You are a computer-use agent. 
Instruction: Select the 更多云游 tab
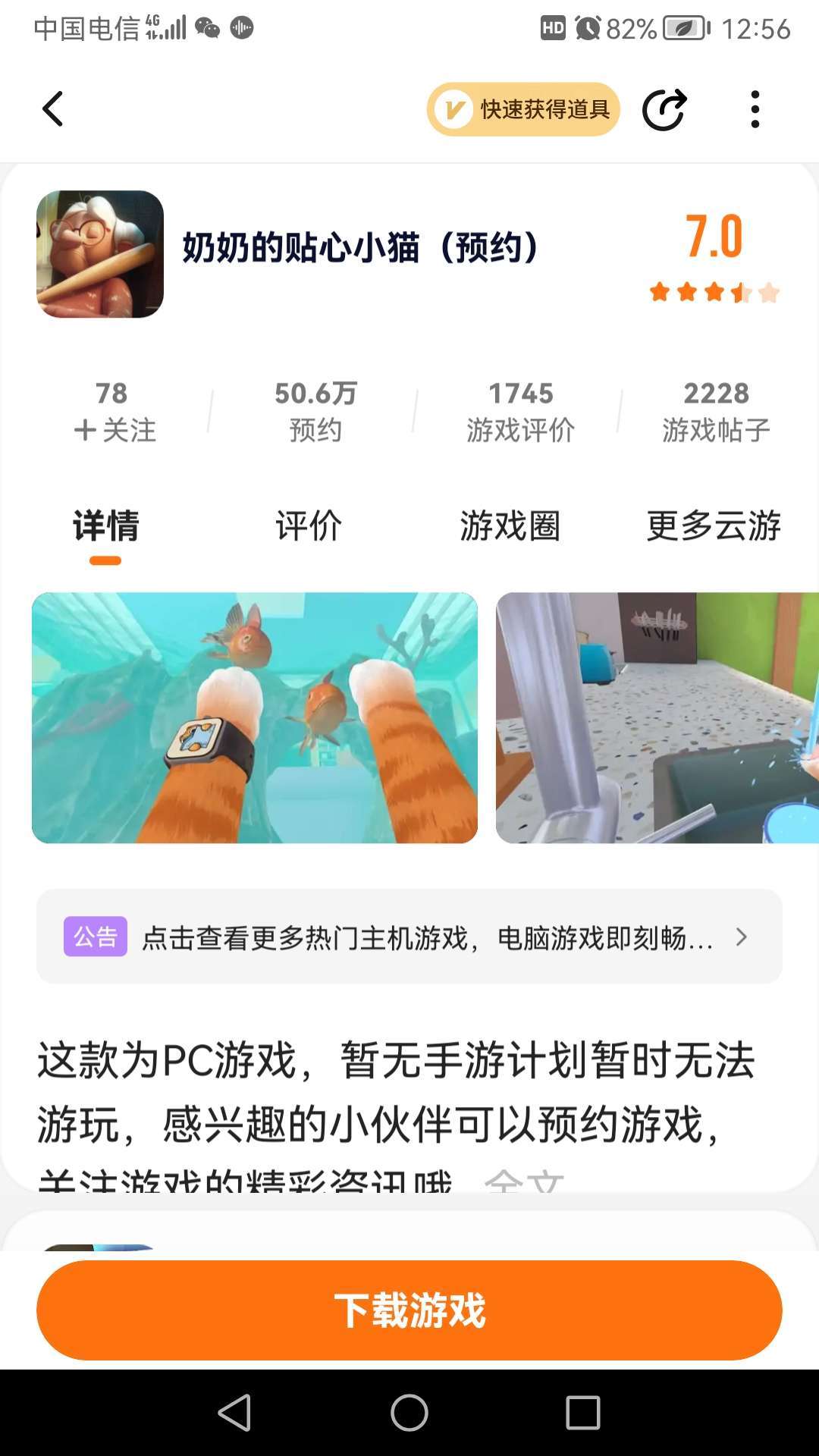click(x=714, y=526)
